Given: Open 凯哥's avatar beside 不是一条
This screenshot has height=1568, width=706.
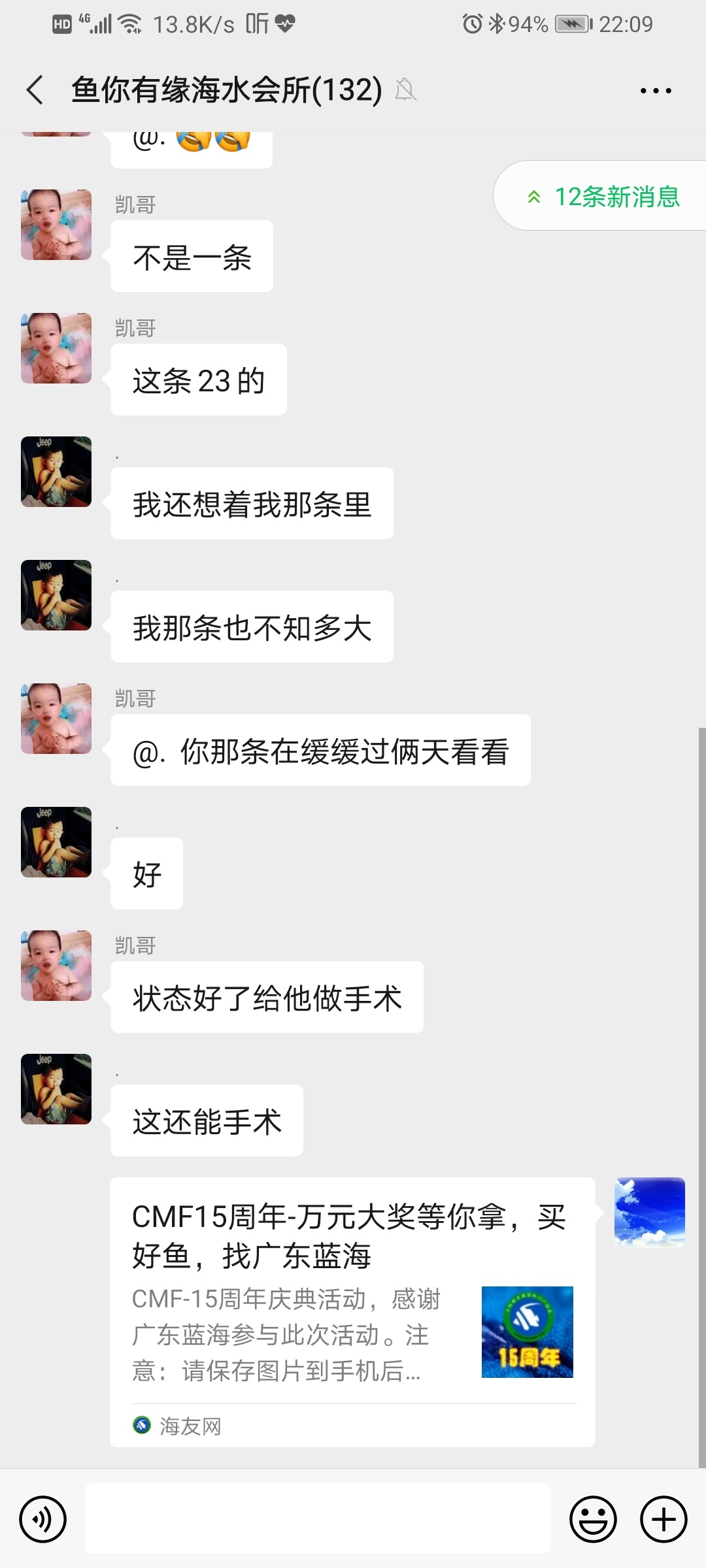Looking at the screenshot, I should (56, 225).
